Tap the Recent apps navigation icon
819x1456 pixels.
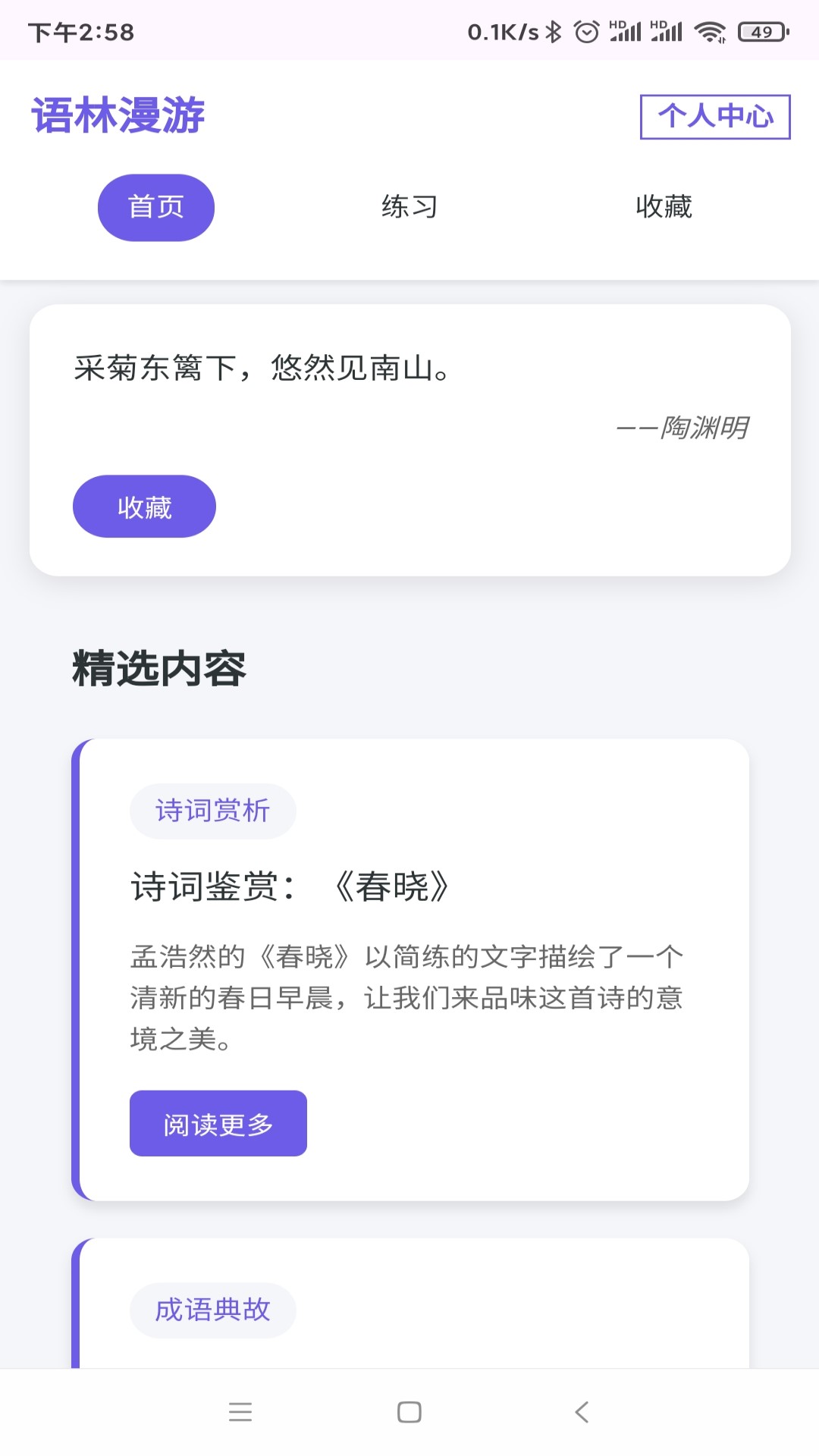pyautogui.click(x=240, y=1411)
